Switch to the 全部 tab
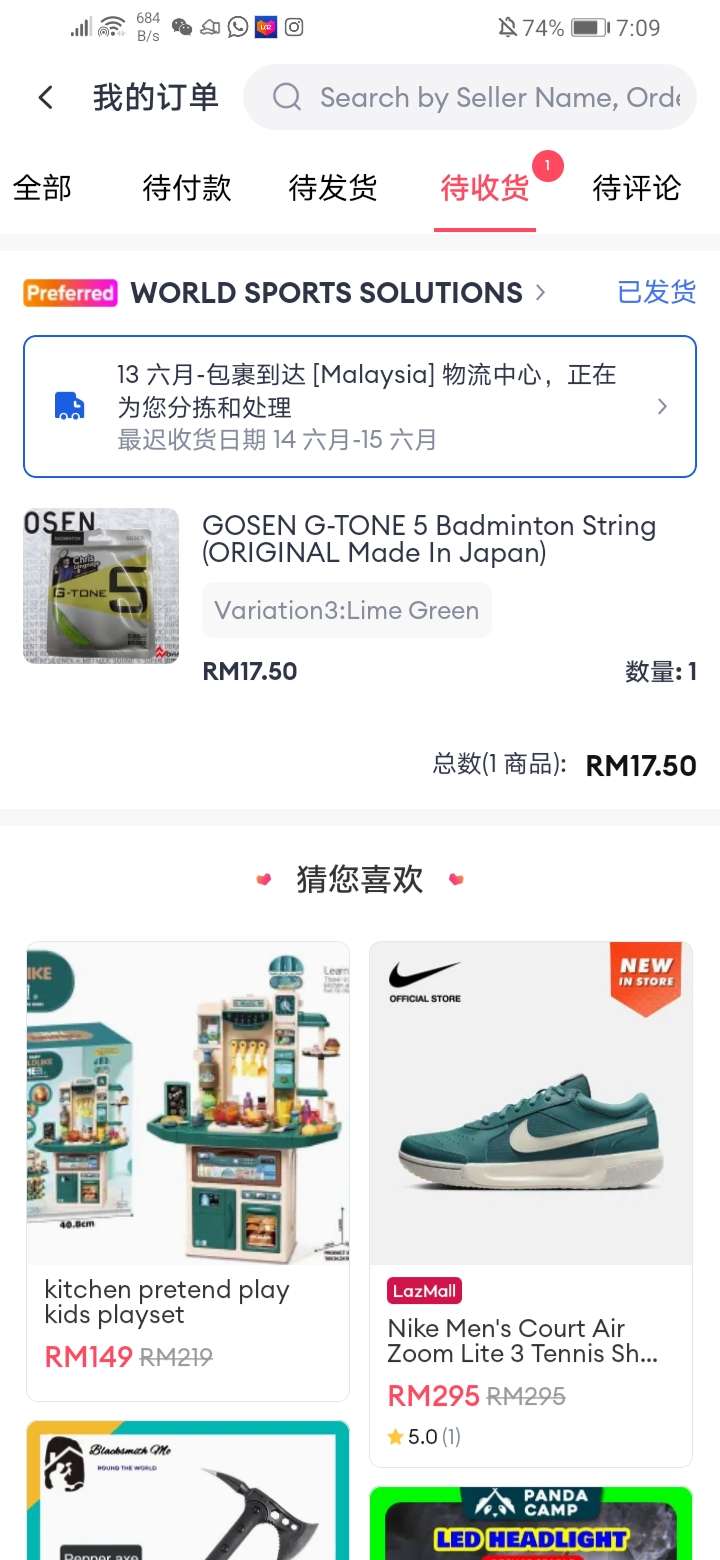This screenshot has width=720, height=1560. point(42,188)
